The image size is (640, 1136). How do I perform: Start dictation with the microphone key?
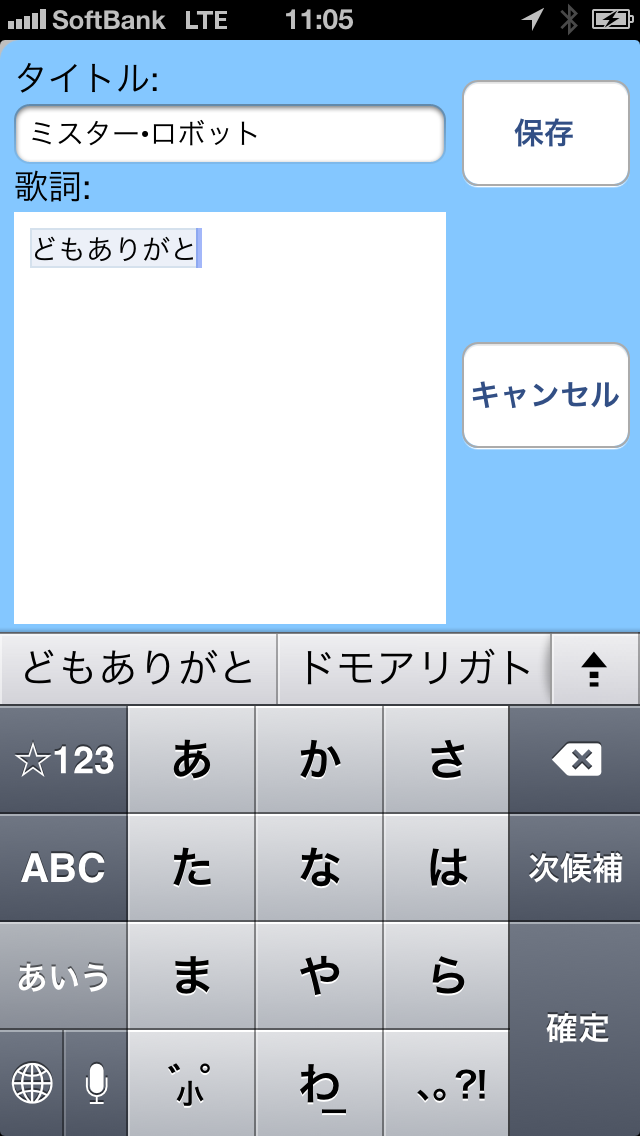tap(96, 1083)
